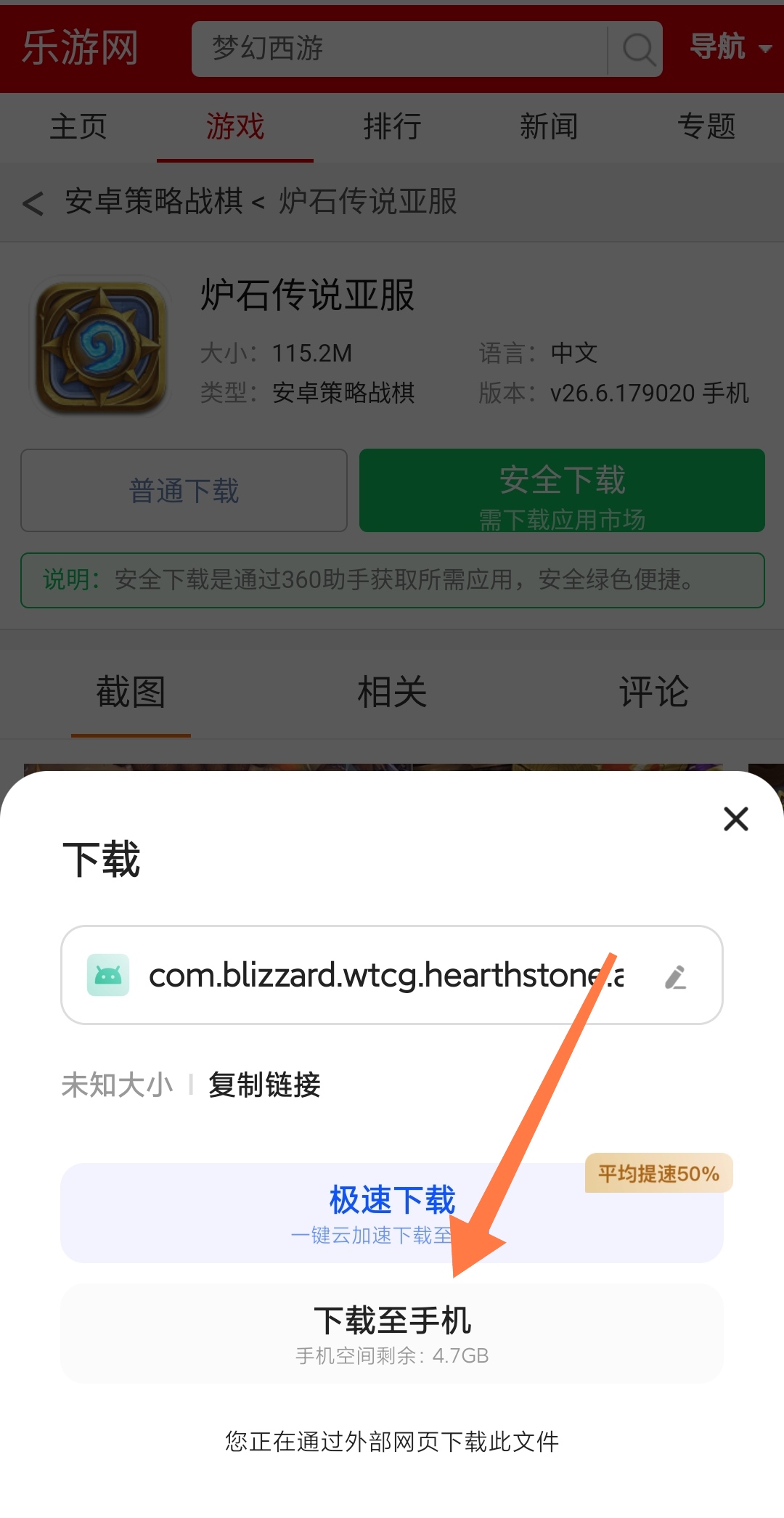
Task: Switch to the 排行 tab
Action: coord(392,127)
